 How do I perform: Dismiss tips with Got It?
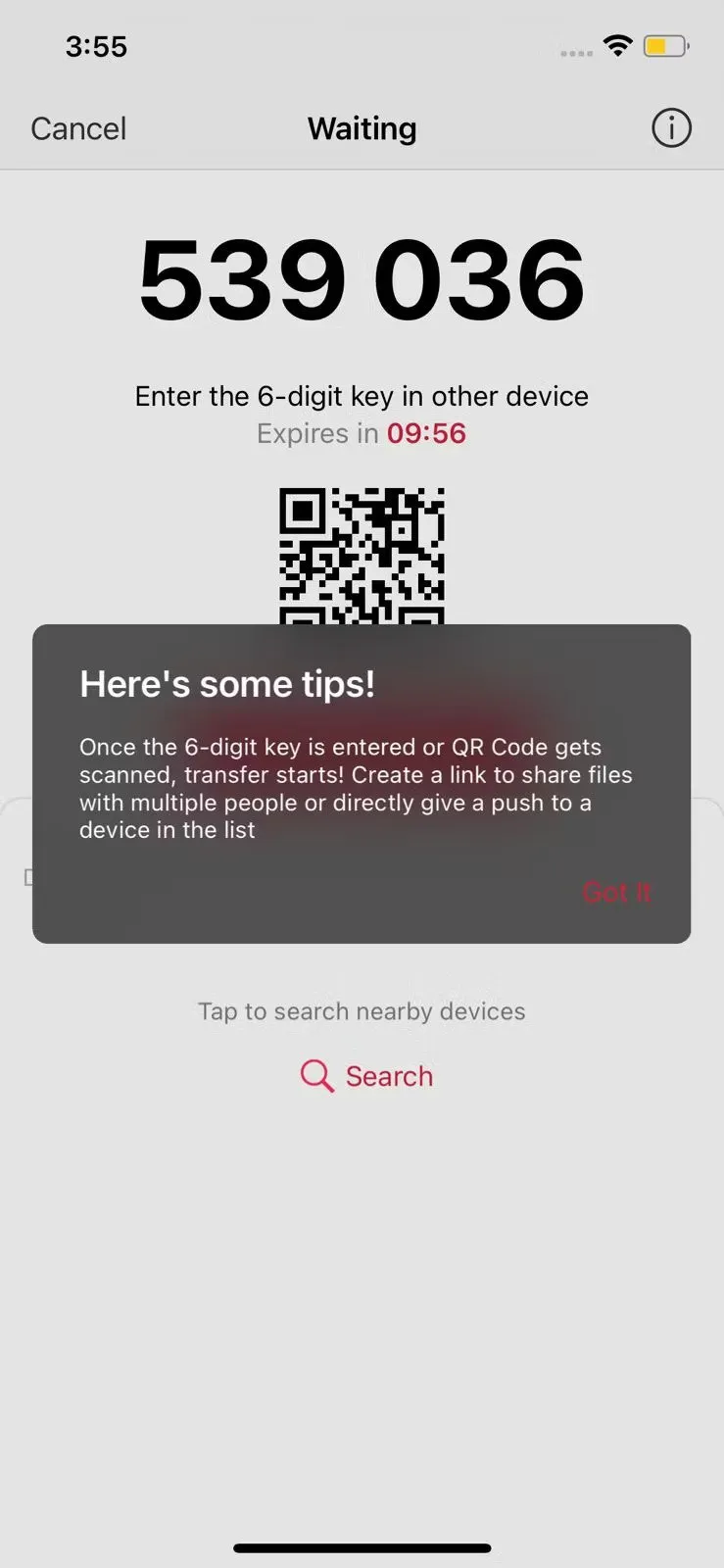click(x=616, y=892)
